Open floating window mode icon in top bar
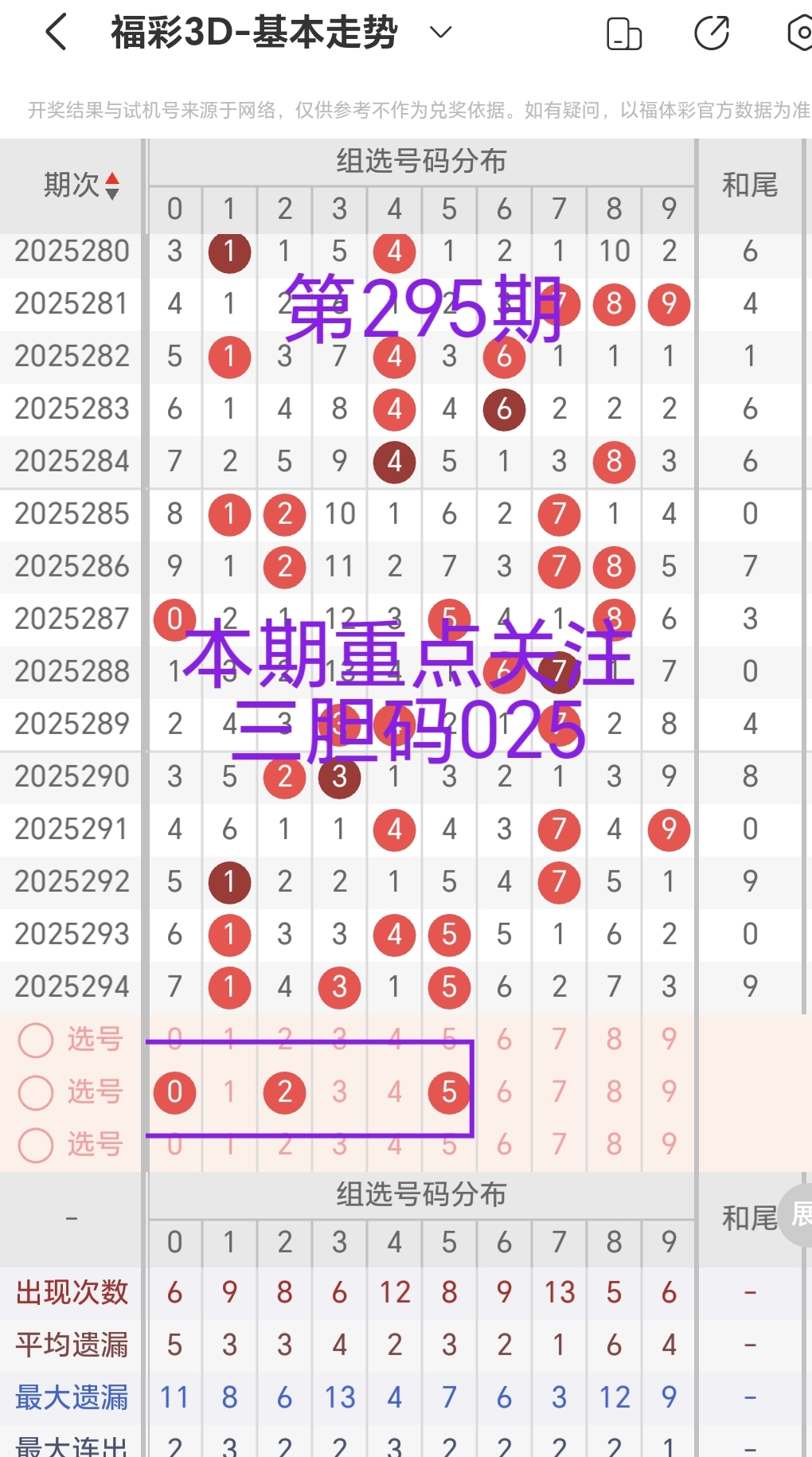 [x=624, y=33]
